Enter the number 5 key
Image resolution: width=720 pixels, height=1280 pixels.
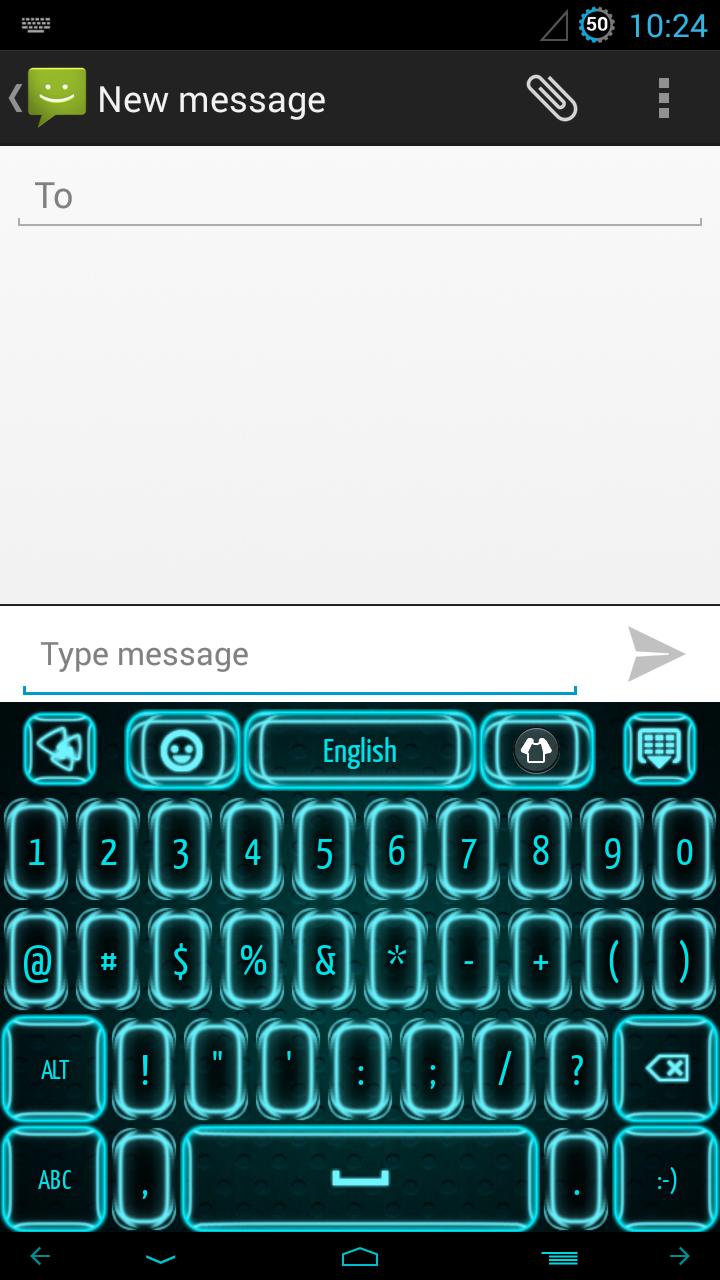click(x=324, y=852)
